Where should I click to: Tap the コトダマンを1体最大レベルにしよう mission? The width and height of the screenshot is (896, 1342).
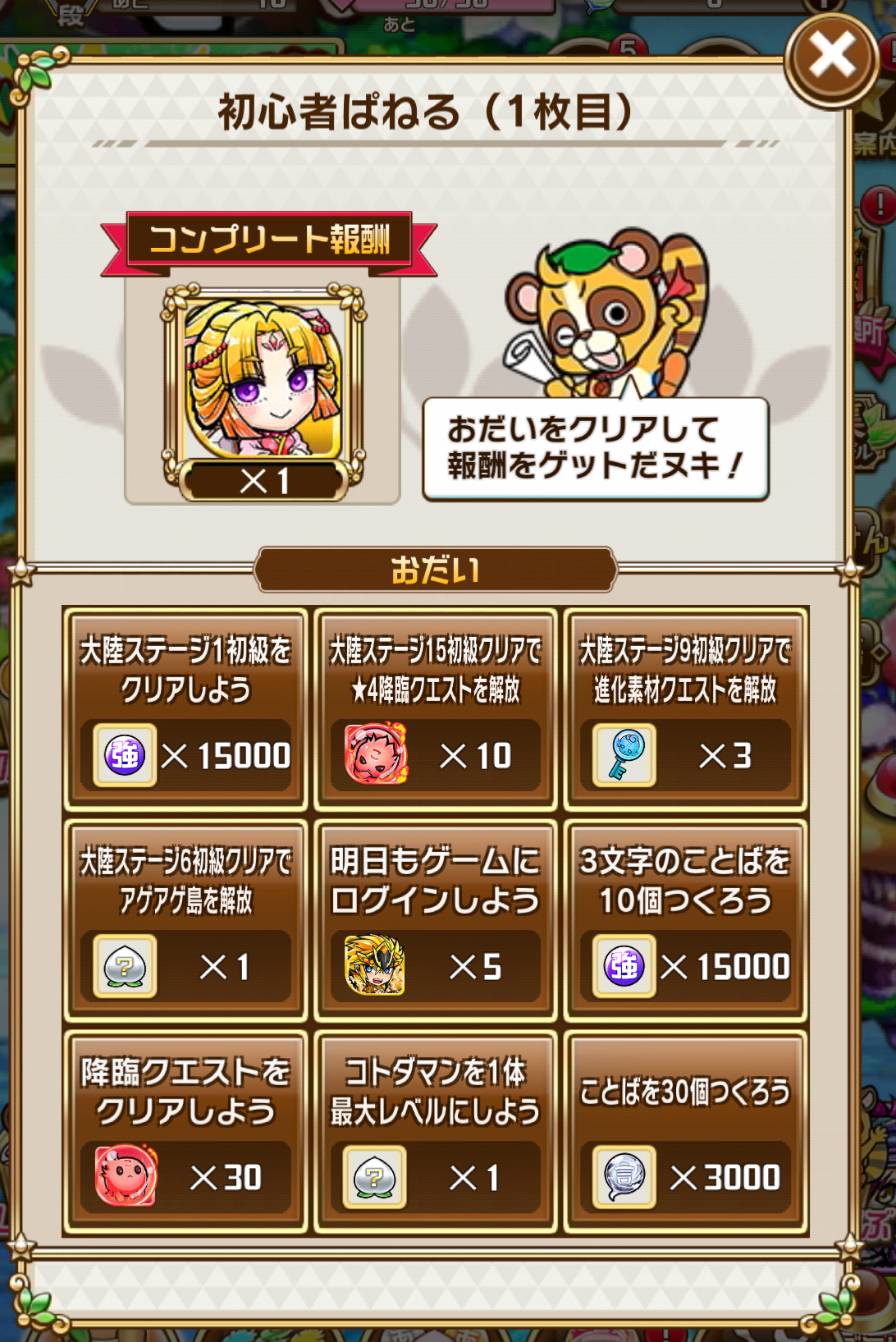click(x=436, y=1132)
